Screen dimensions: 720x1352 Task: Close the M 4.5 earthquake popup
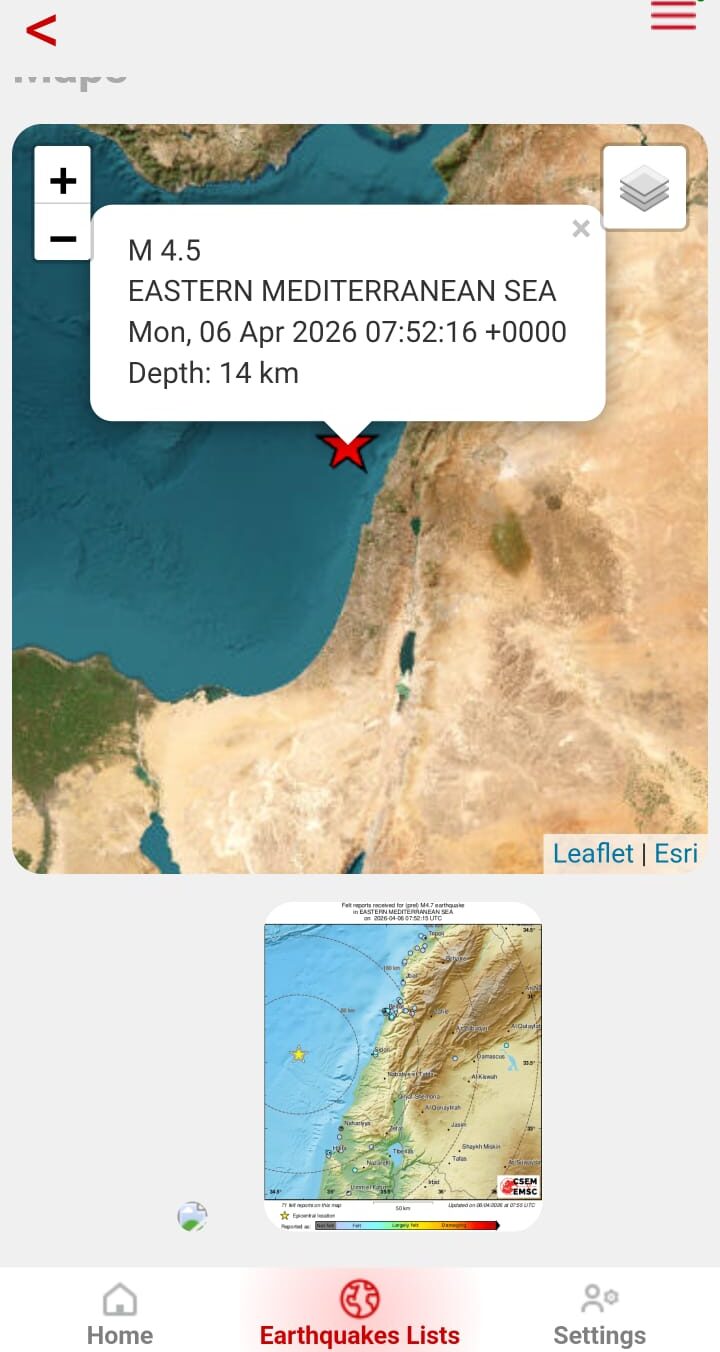click(581, 229)
